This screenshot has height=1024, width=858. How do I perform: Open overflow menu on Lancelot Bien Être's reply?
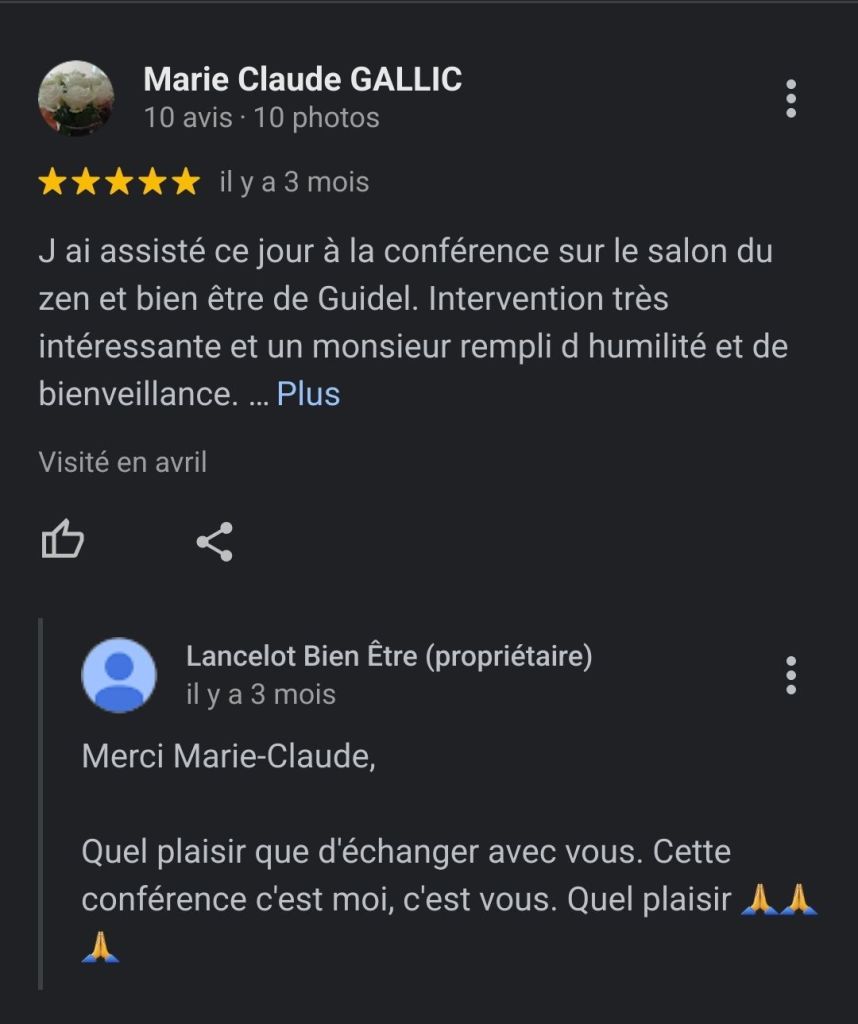[x=791, y=676]
